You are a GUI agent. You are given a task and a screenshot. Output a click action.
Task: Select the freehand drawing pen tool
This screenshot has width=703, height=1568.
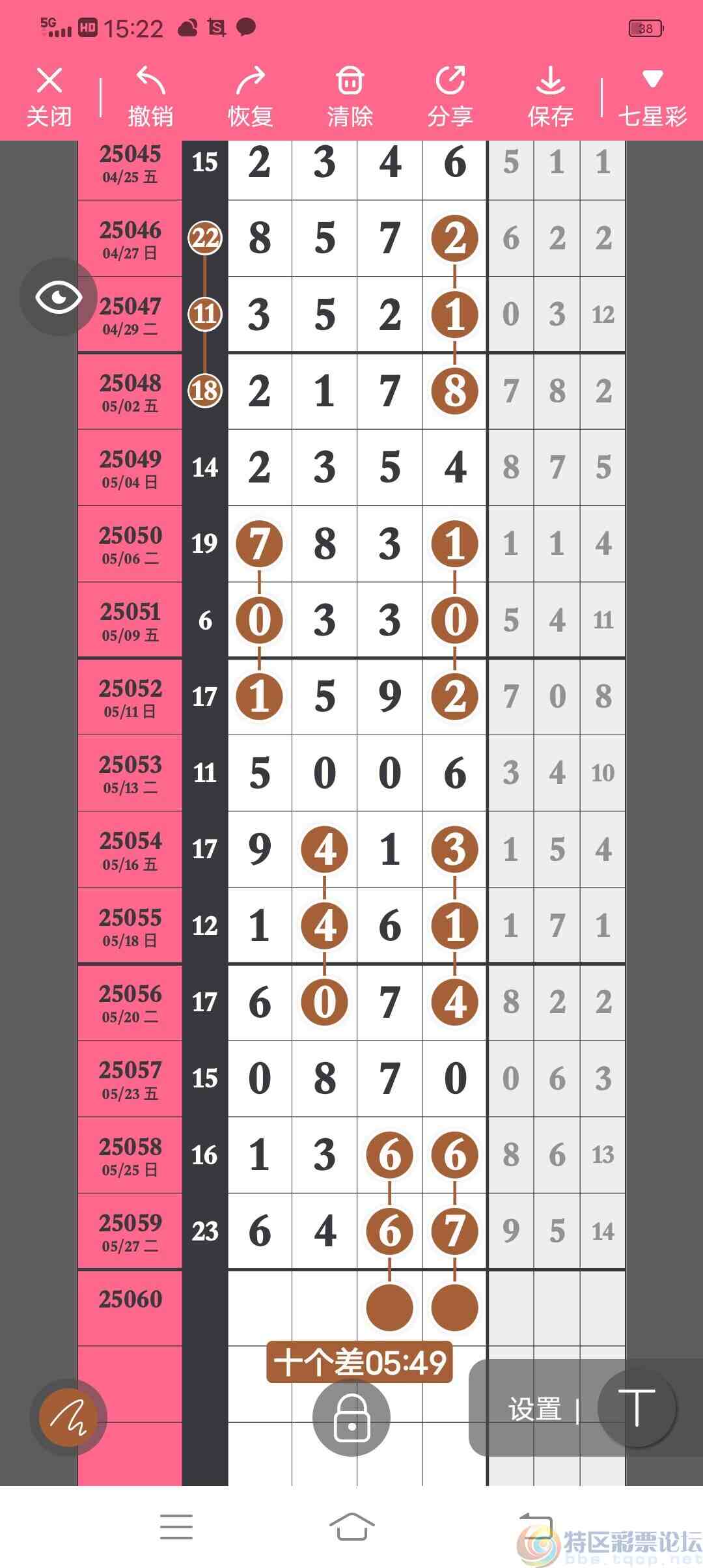click(68, 1418)
